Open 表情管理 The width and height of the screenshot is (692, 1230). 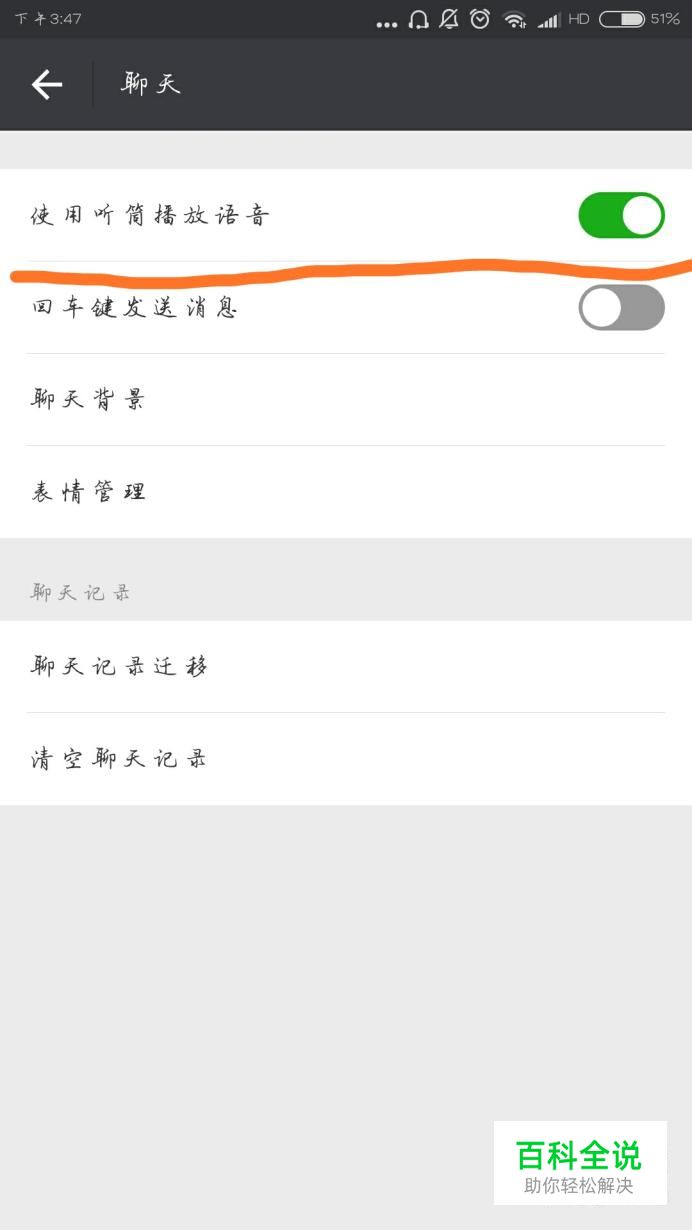[x=346, y=492]
